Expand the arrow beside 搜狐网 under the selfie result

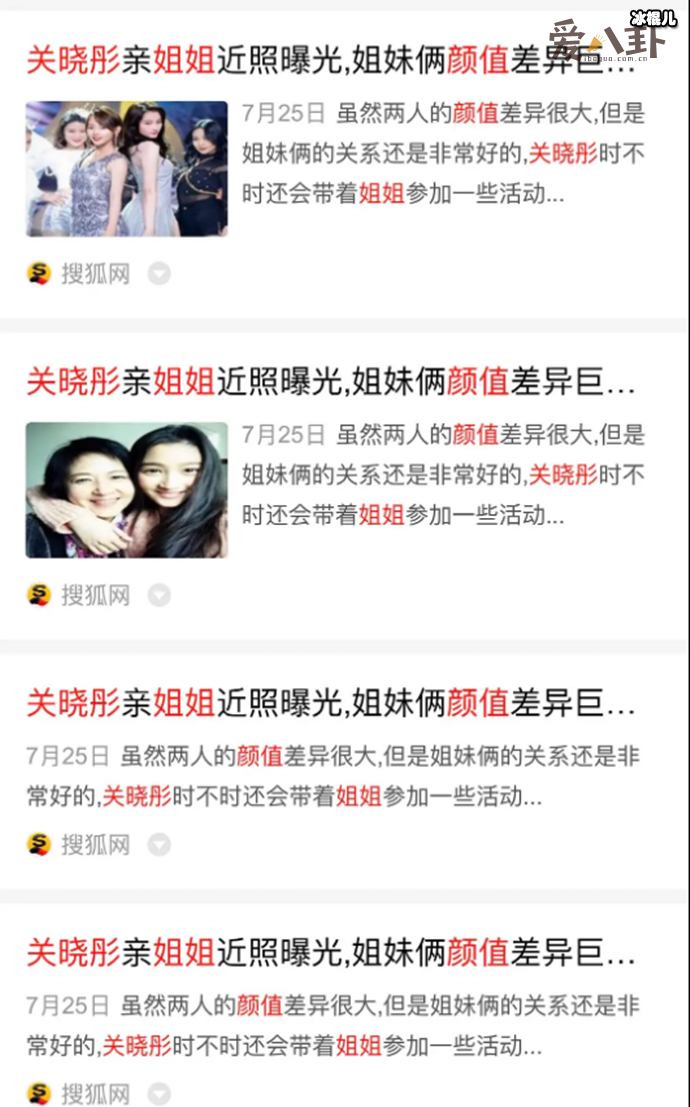[159, 595]
